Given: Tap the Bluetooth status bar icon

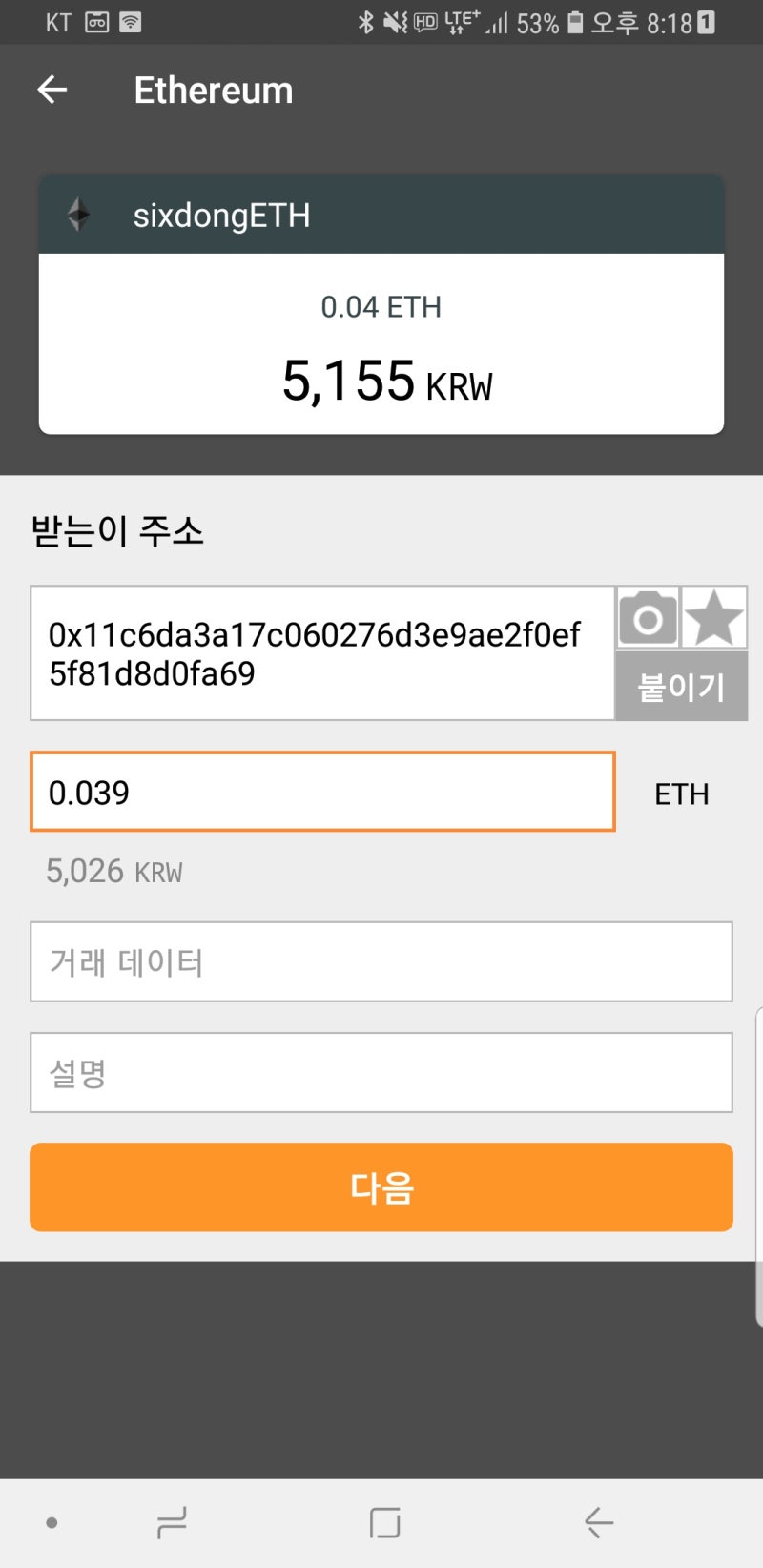Looking at the screenshot, I should tap(365, 23).
